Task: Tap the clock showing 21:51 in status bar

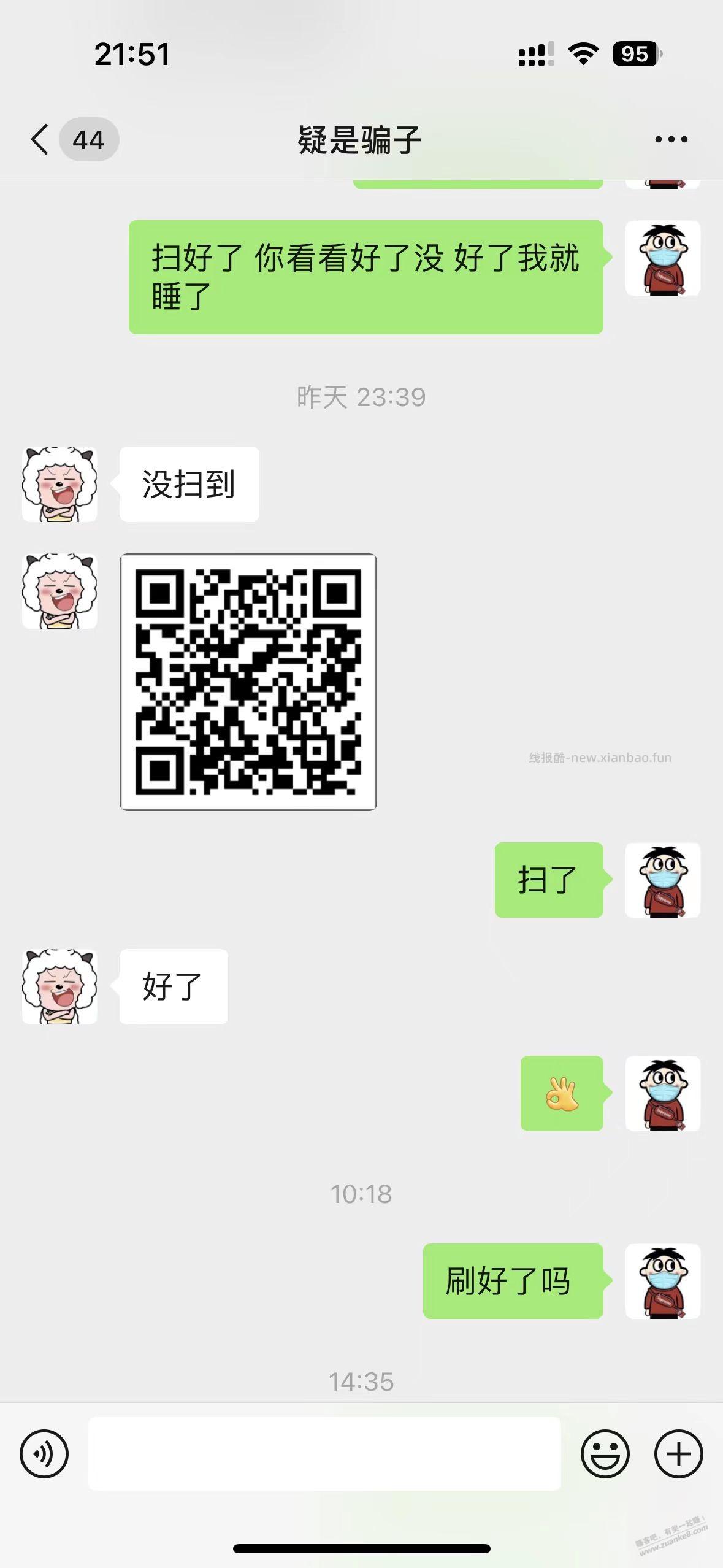Action: (132, 55)
